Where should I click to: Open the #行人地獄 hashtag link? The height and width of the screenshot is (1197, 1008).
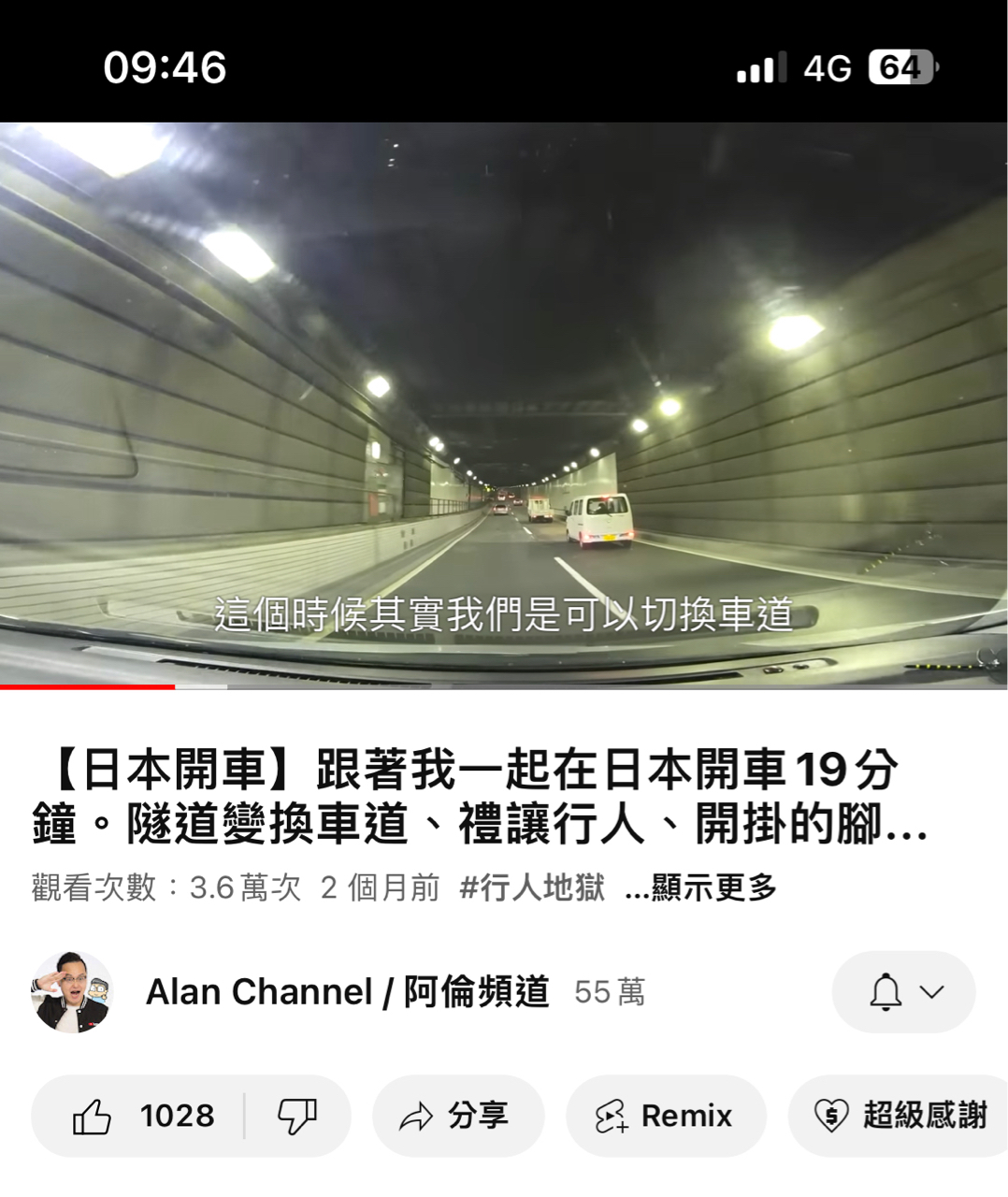point(532,887)
